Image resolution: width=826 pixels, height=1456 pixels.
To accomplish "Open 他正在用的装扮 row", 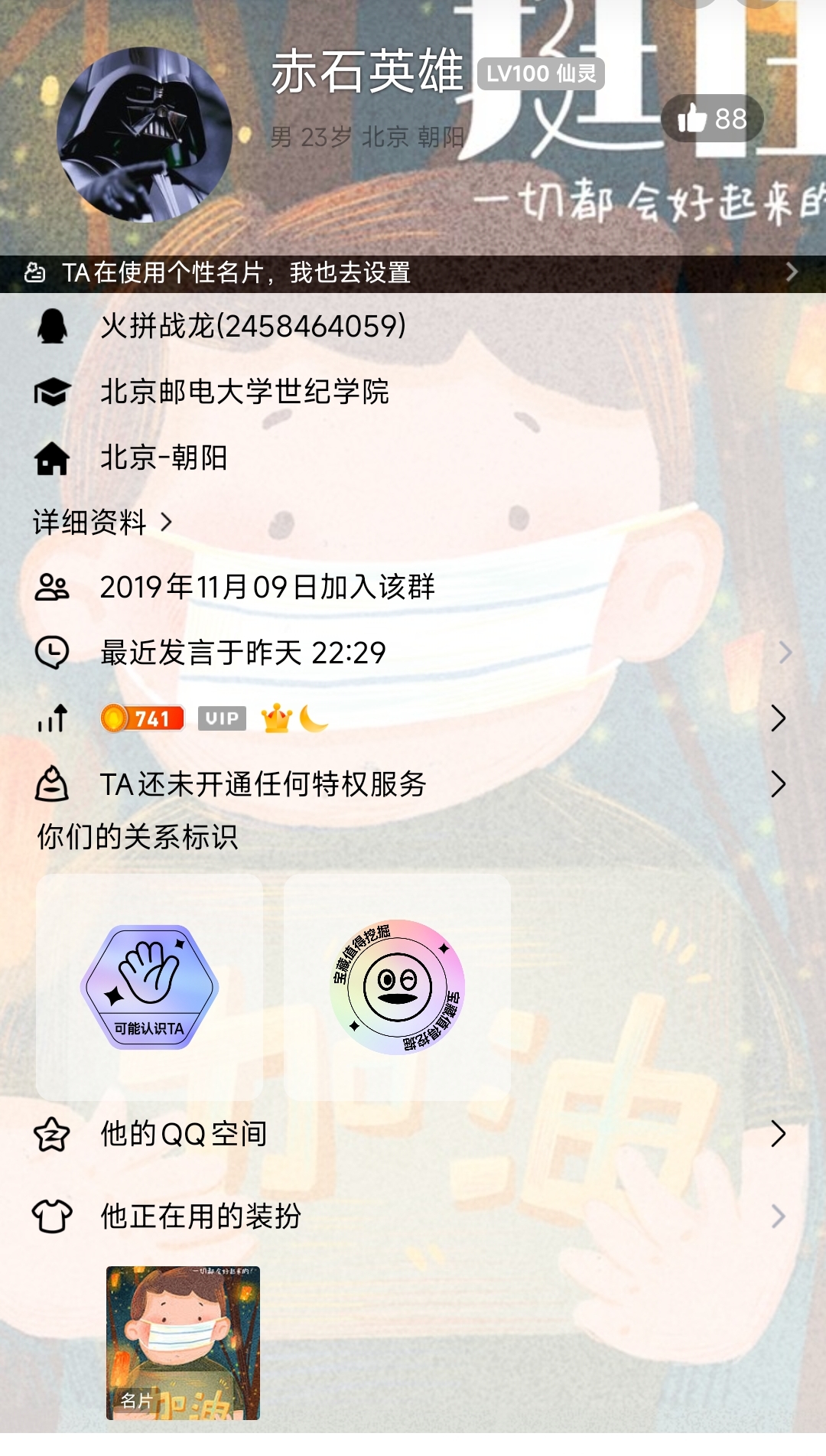I will (x=413, y=1216).
